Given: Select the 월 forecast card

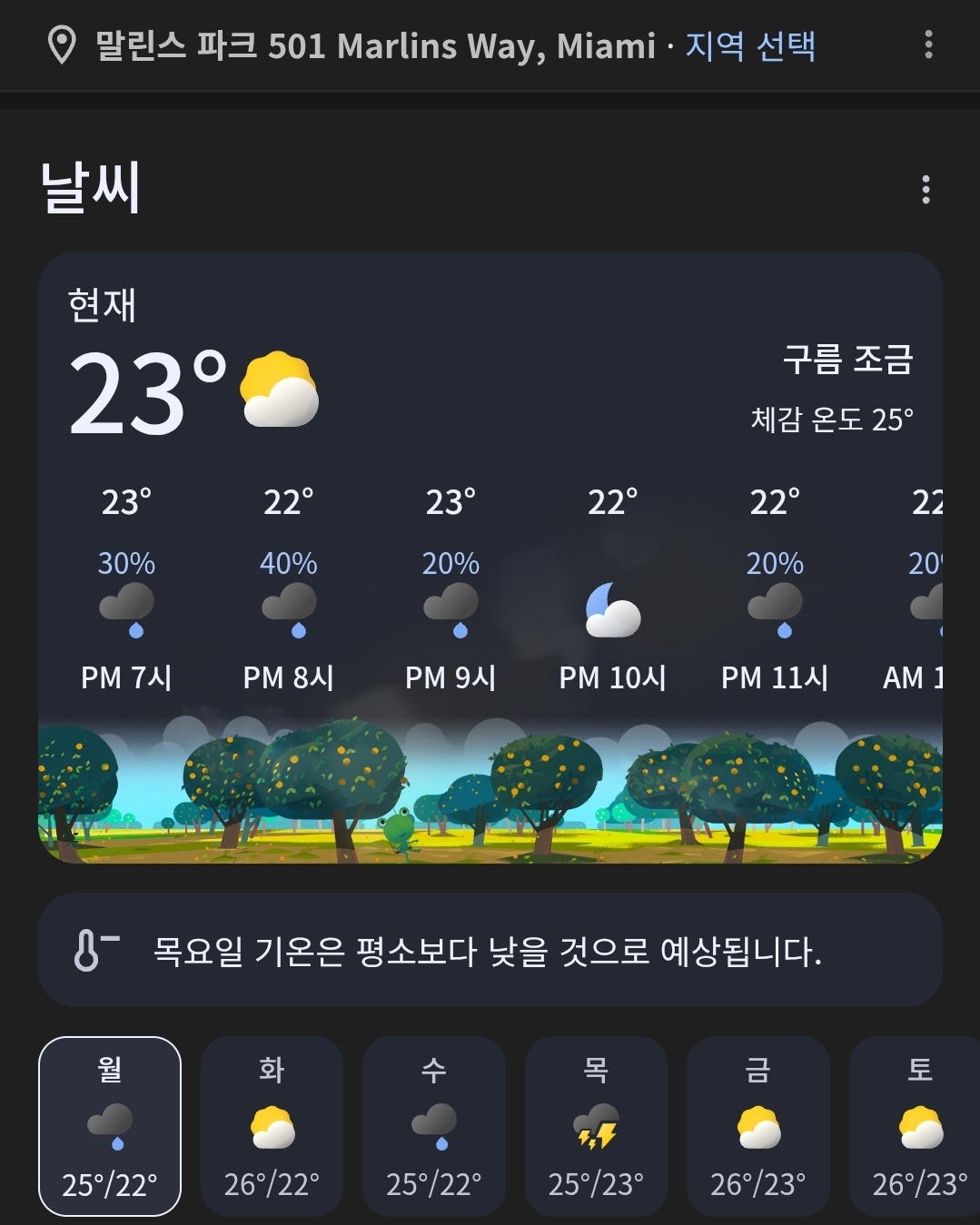Looking at the screenshot, I should coord(110,1126).
